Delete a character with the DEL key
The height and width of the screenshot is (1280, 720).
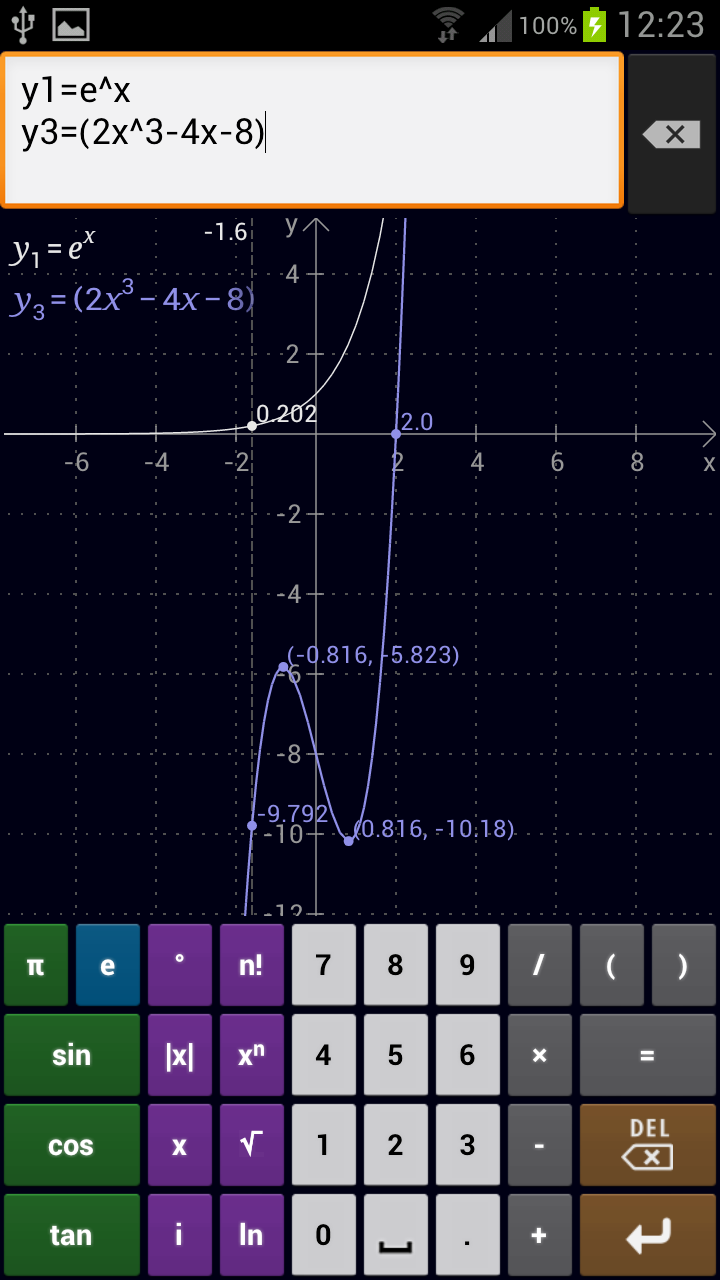tap(648, 1145)
